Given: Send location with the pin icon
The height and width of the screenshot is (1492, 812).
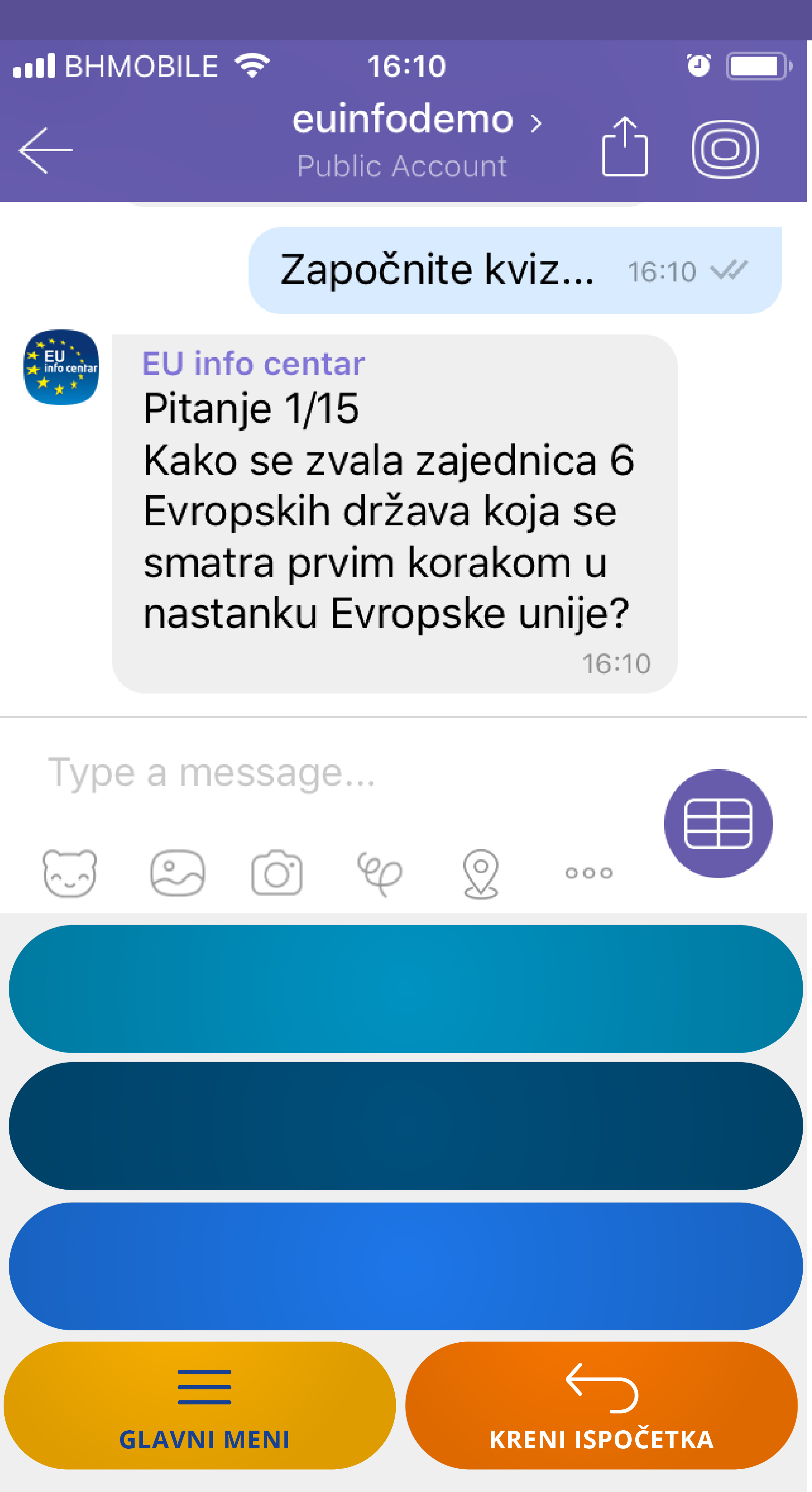Looking at the screenshot, I should click(x=481, y=873).
